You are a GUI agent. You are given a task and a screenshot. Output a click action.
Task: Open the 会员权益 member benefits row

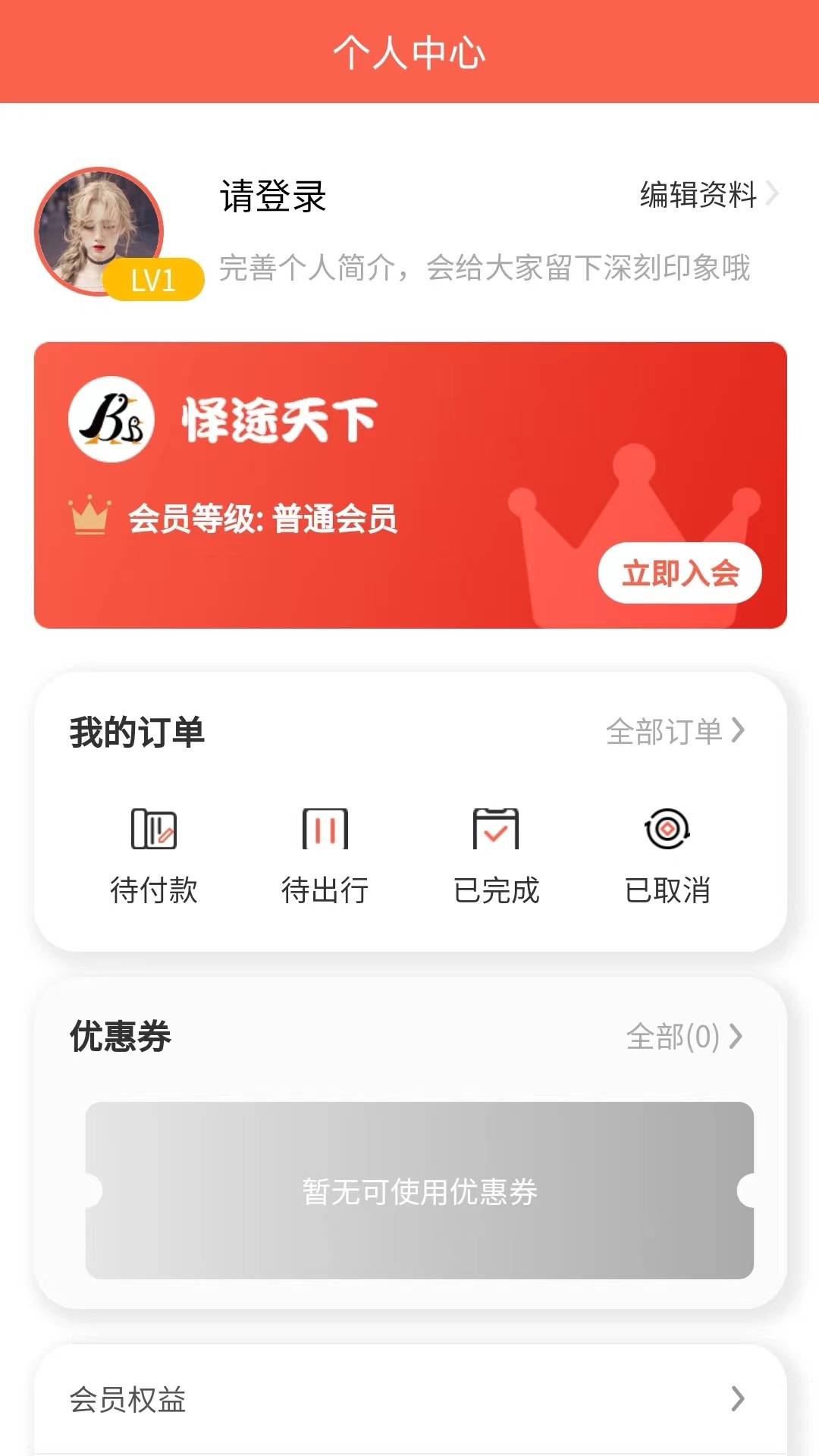[x=409, y=1399]
